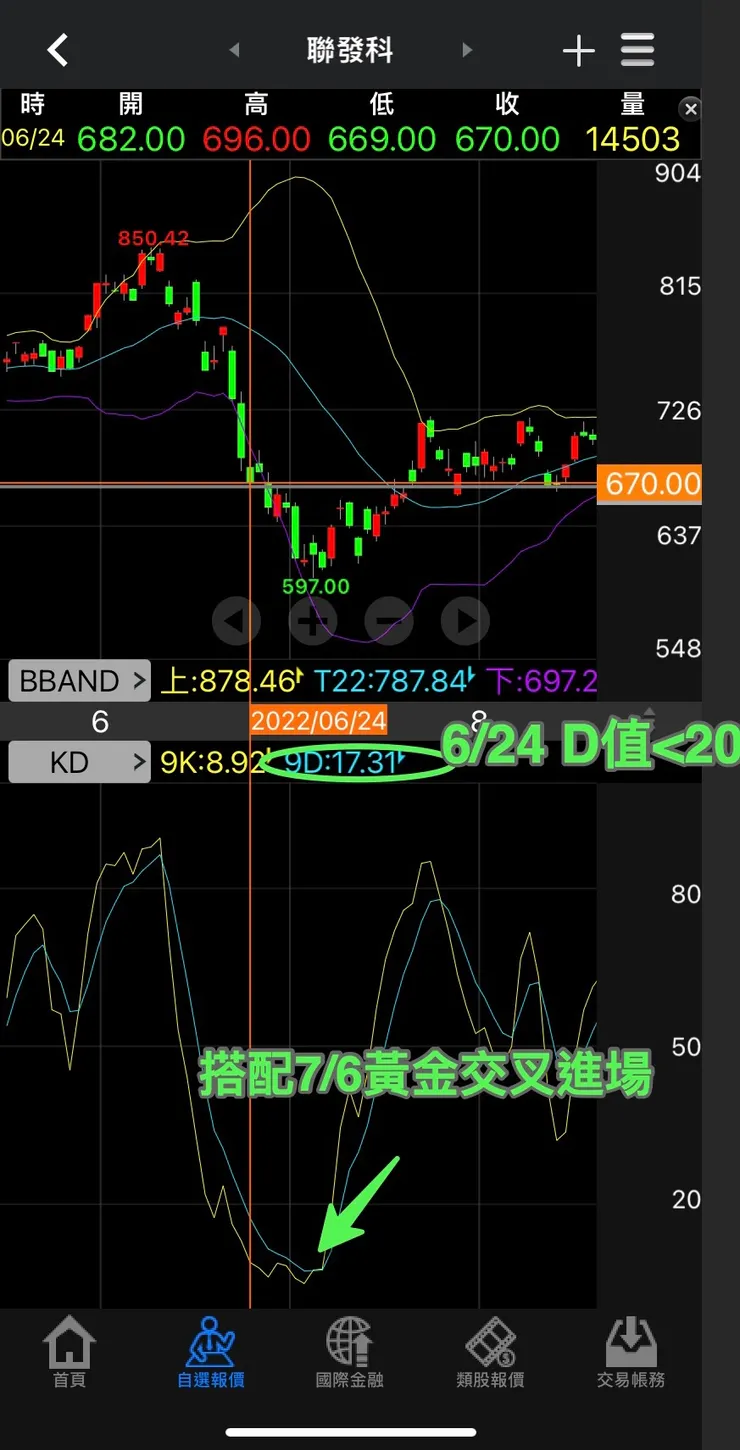Close the OHLC data bar
The width and height of the screenshot is (740, 1450).
coord(689,109)
